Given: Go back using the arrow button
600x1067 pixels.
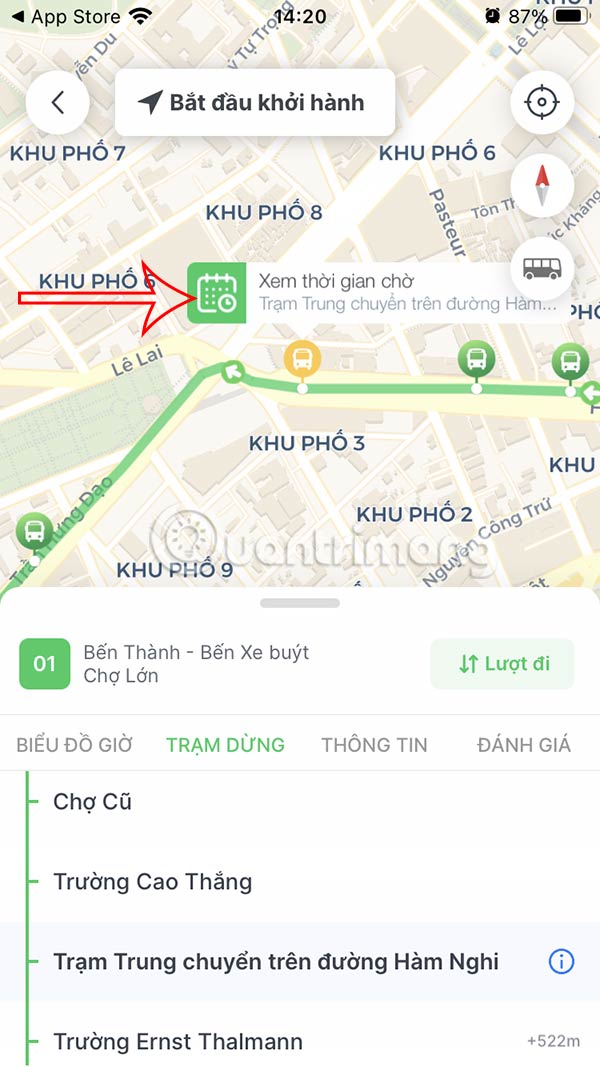Looking at the screenshot, I should pyautogui.click(x=57, y=102).
